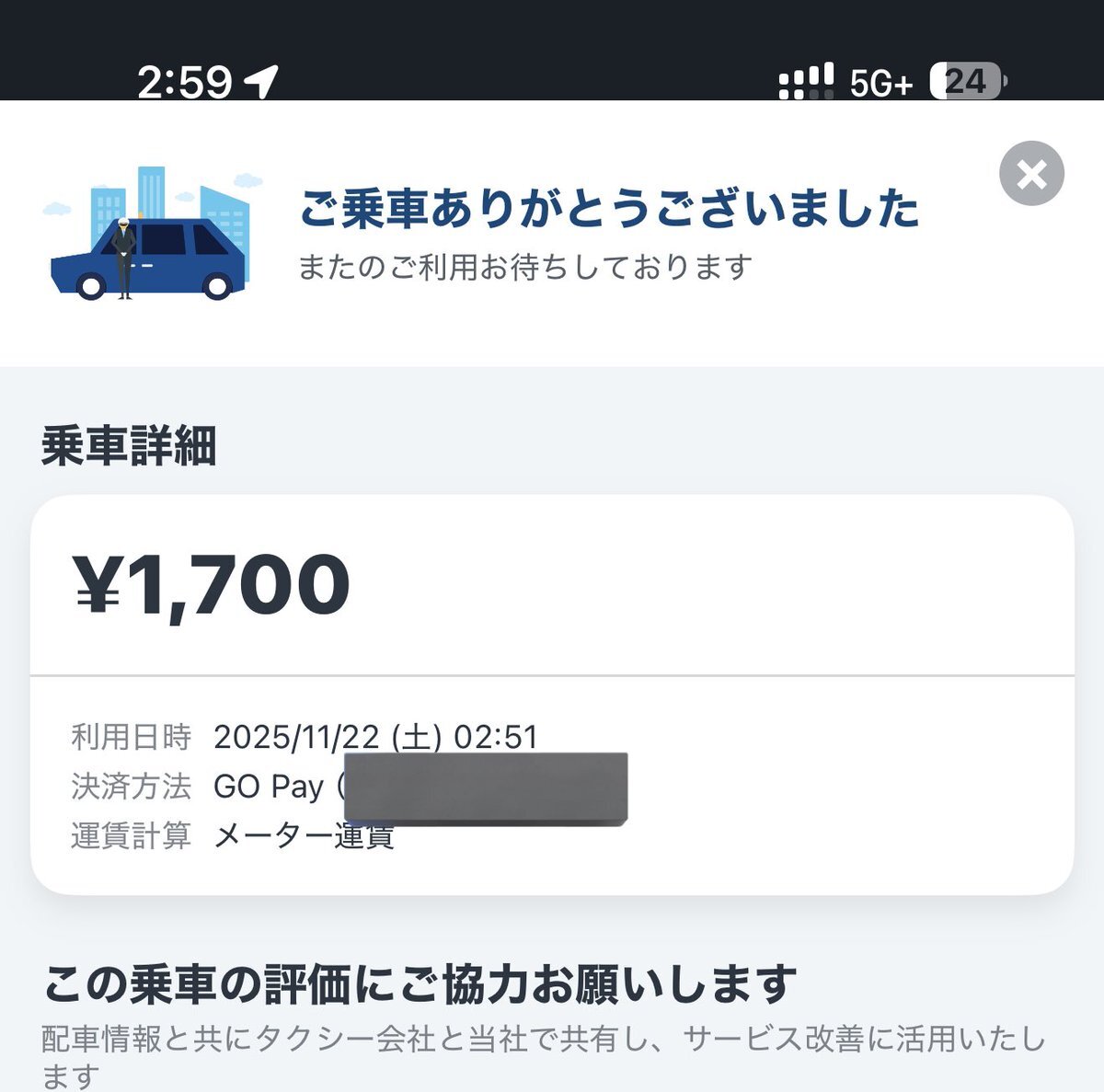Close the ride completion screen

1031,174
